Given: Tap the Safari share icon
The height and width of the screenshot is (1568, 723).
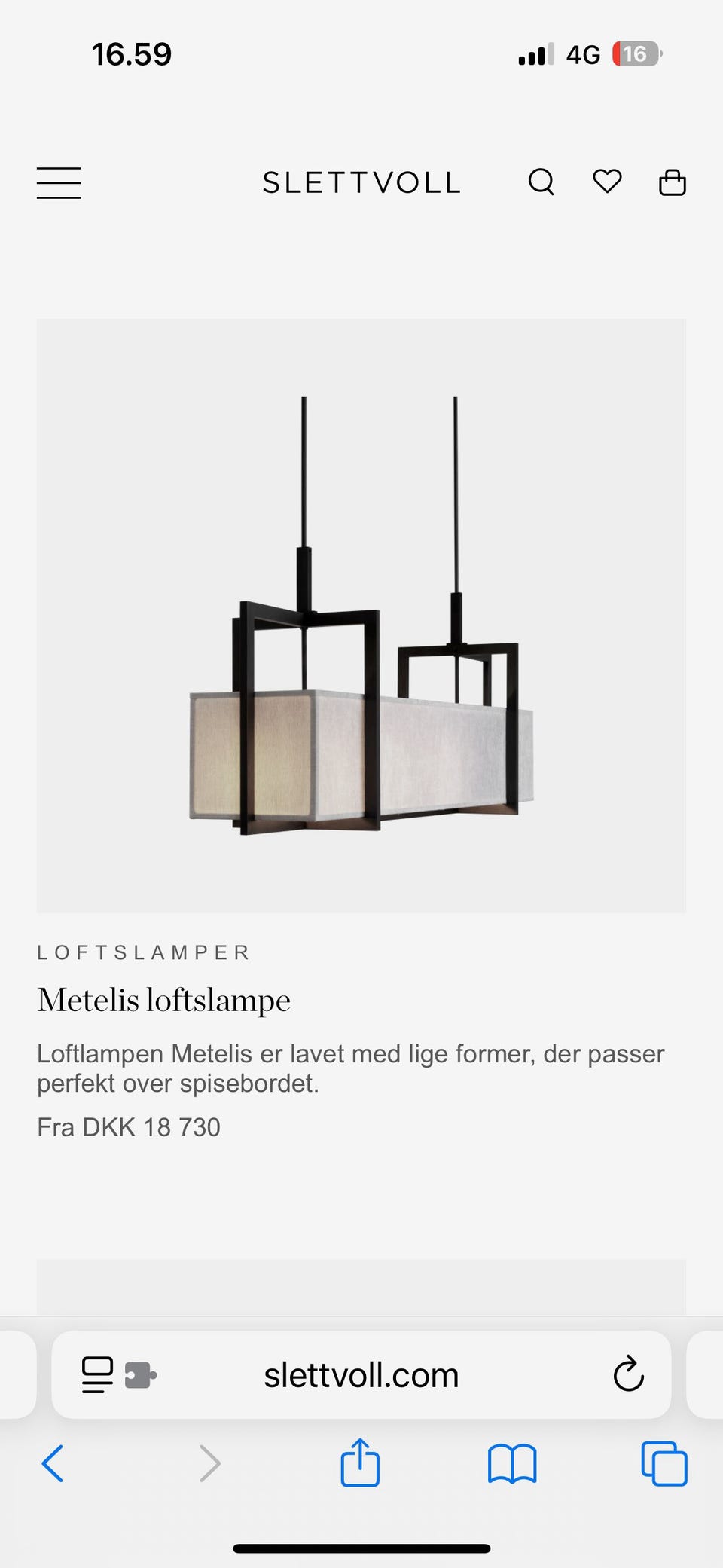Looking at the screenshot, I should (361, 1463).
